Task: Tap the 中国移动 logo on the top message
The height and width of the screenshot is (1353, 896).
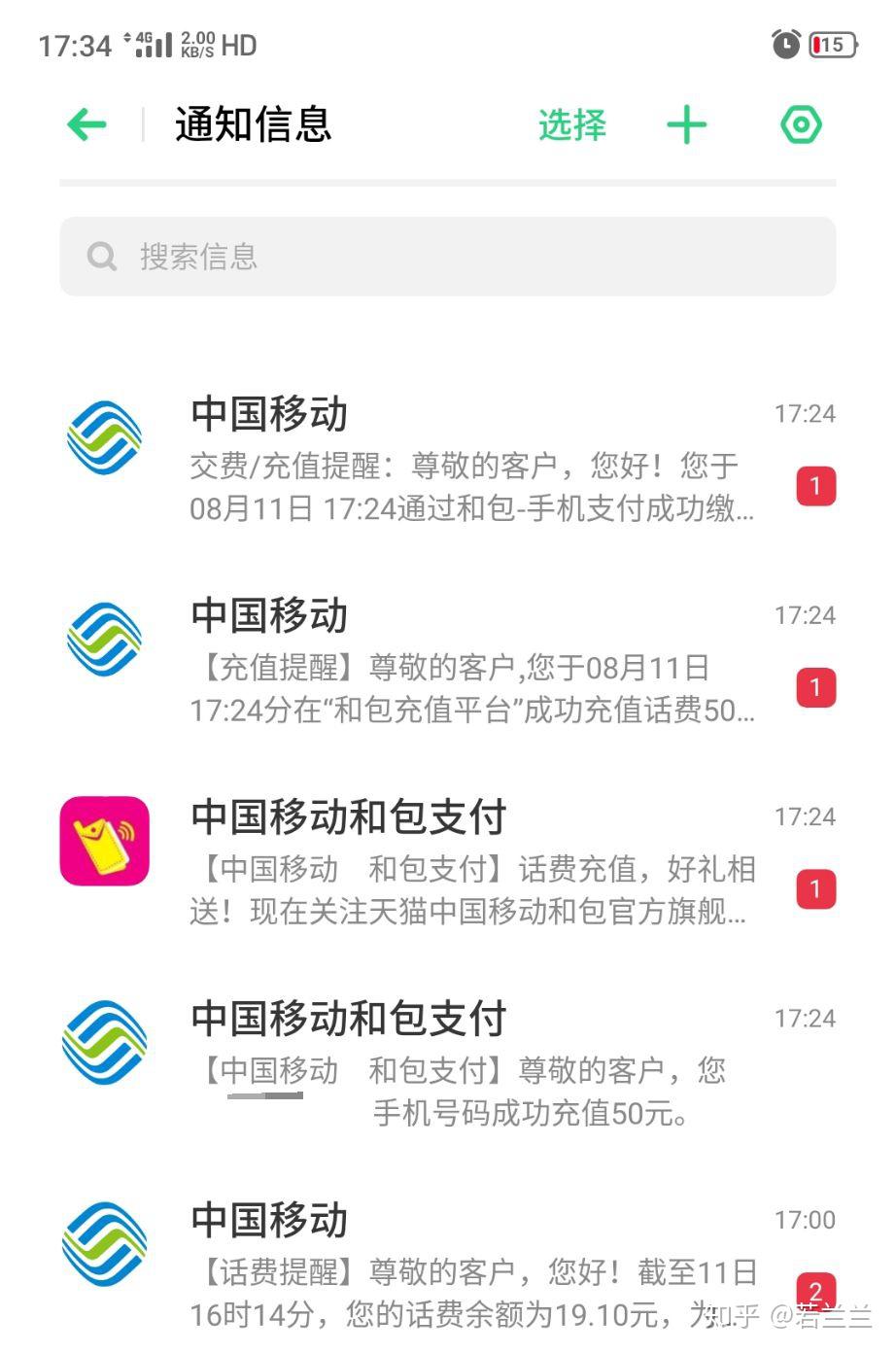Action: coord(104,438)
